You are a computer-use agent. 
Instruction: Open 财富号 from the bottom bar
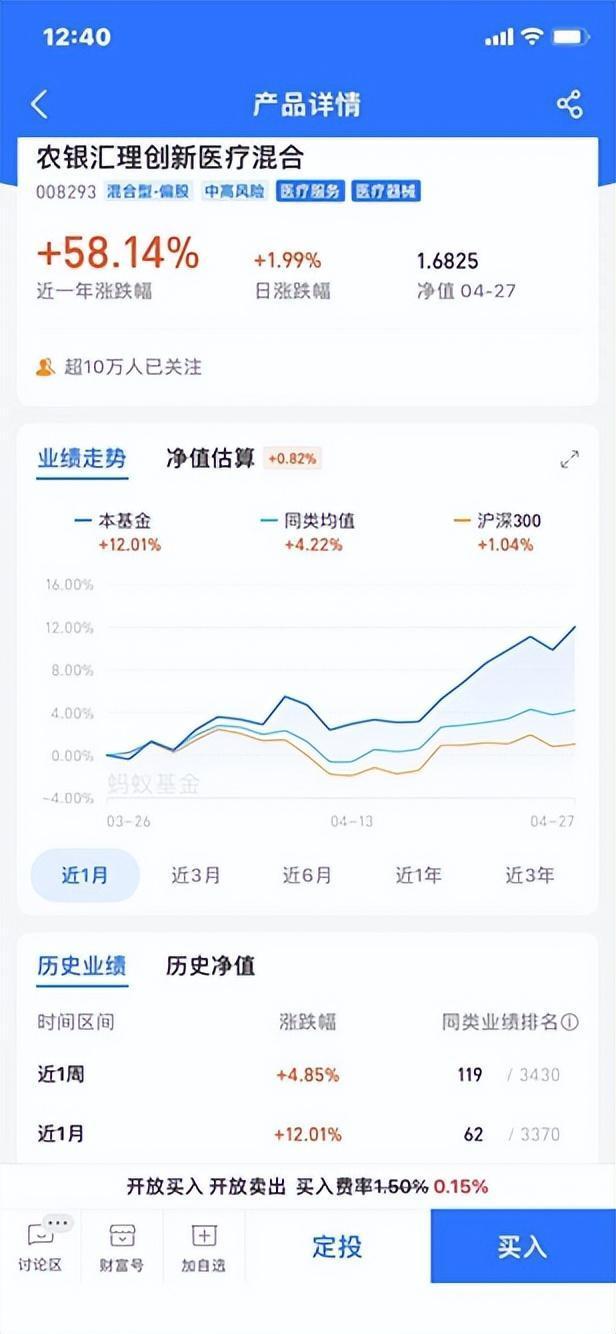(x=122, y=1246)
